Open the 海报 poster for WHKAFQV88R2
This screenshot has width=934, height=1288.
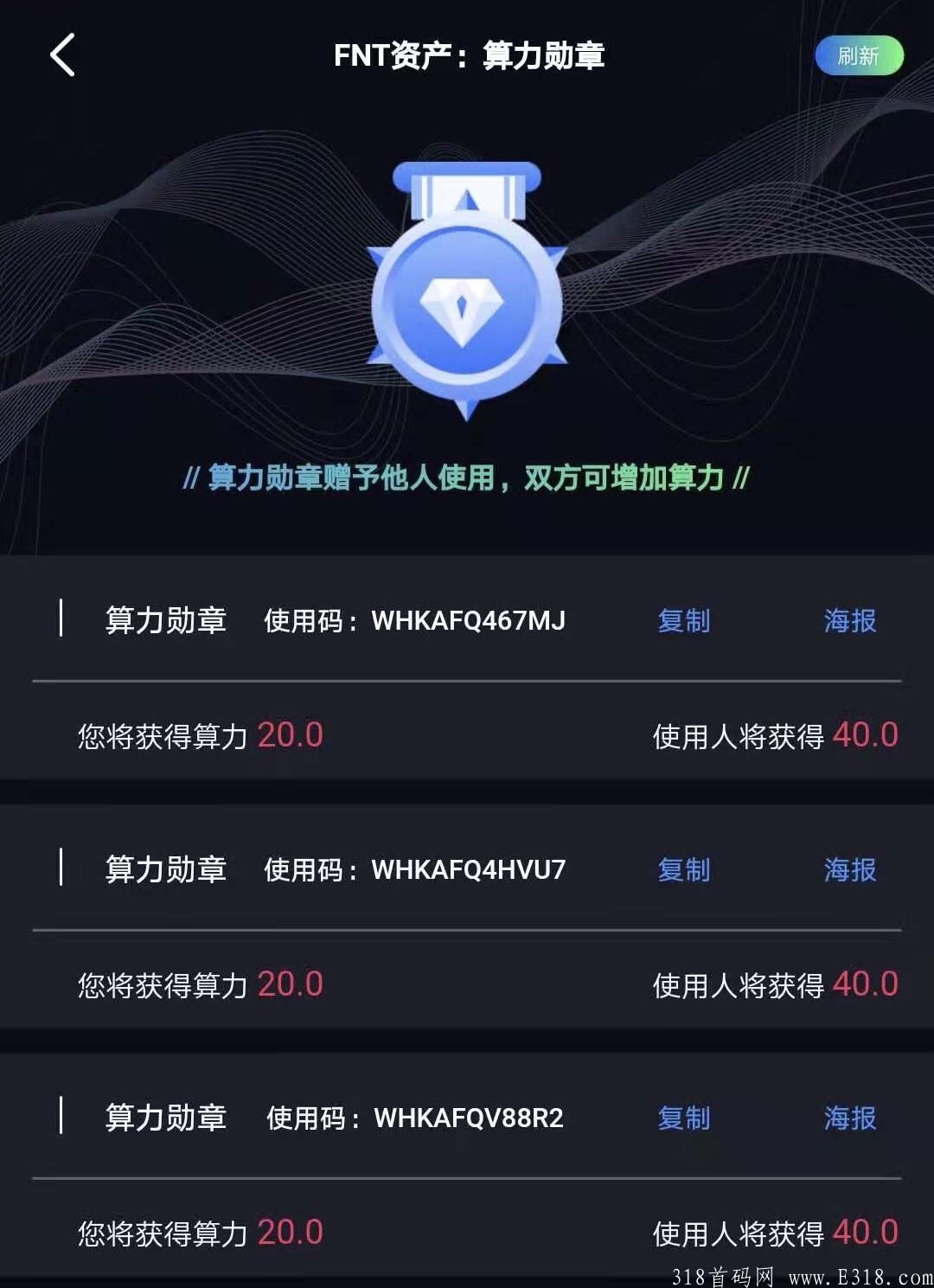[851, 1118]
